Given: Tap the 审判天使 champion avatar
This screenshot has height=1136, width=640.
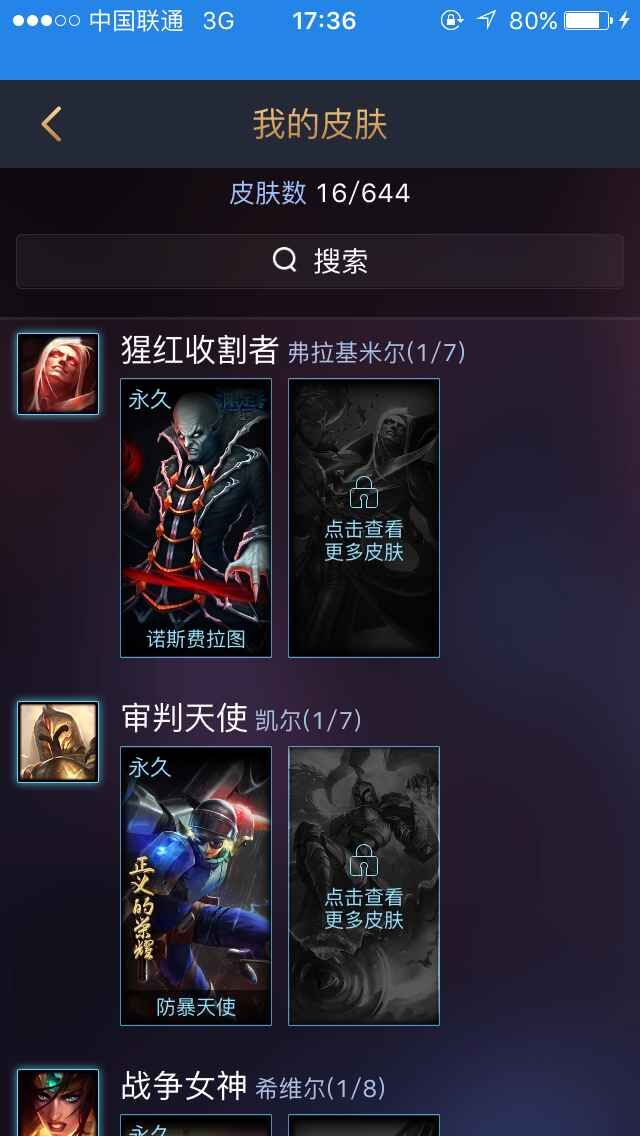Looking at the screenshot, I should click(x=58, y=742).
